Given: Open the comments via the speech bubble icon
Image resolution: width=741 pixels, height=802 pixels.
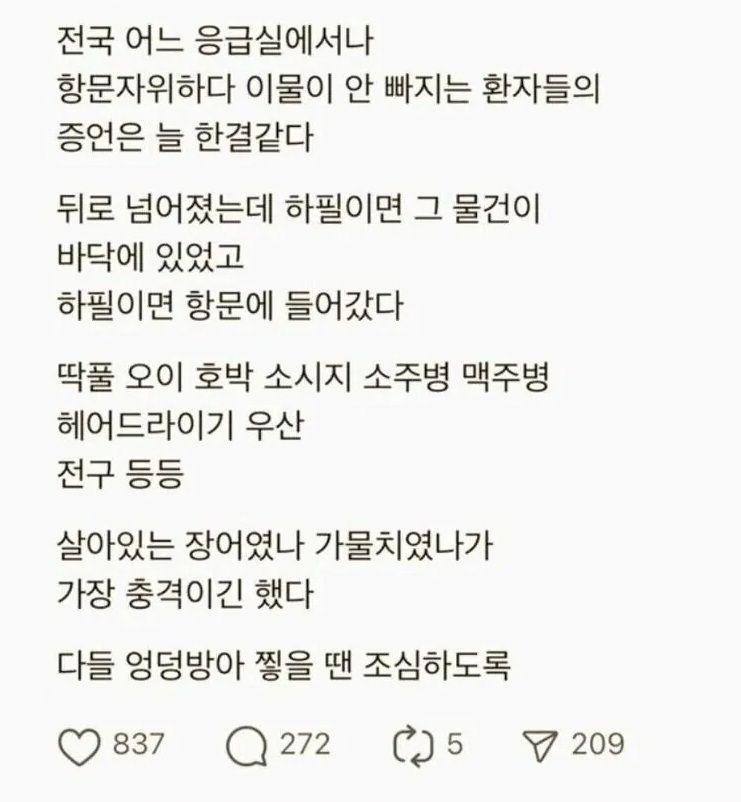Looking at the screenshot, I should coord(246,746).
